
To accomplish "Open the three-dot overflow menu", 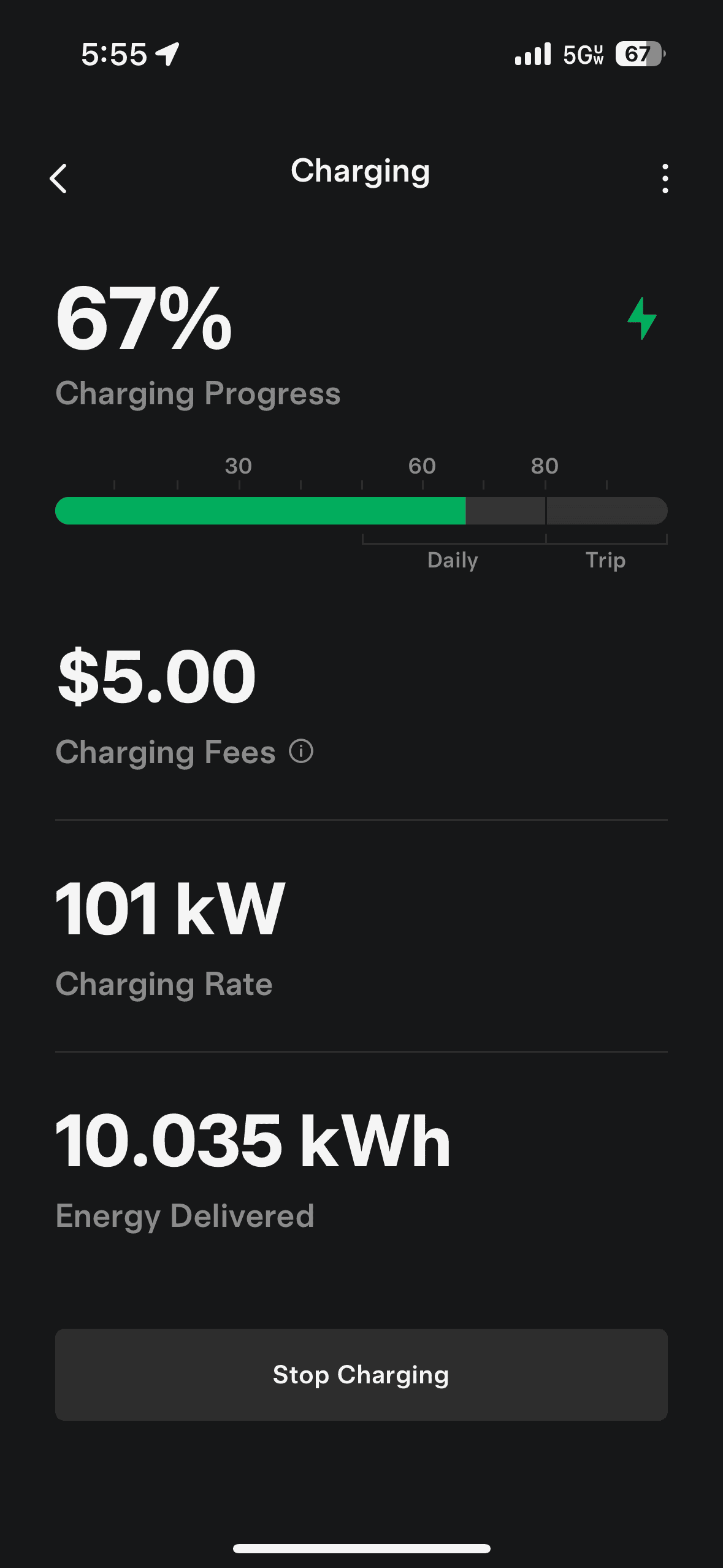I will (x=665, y=179).
